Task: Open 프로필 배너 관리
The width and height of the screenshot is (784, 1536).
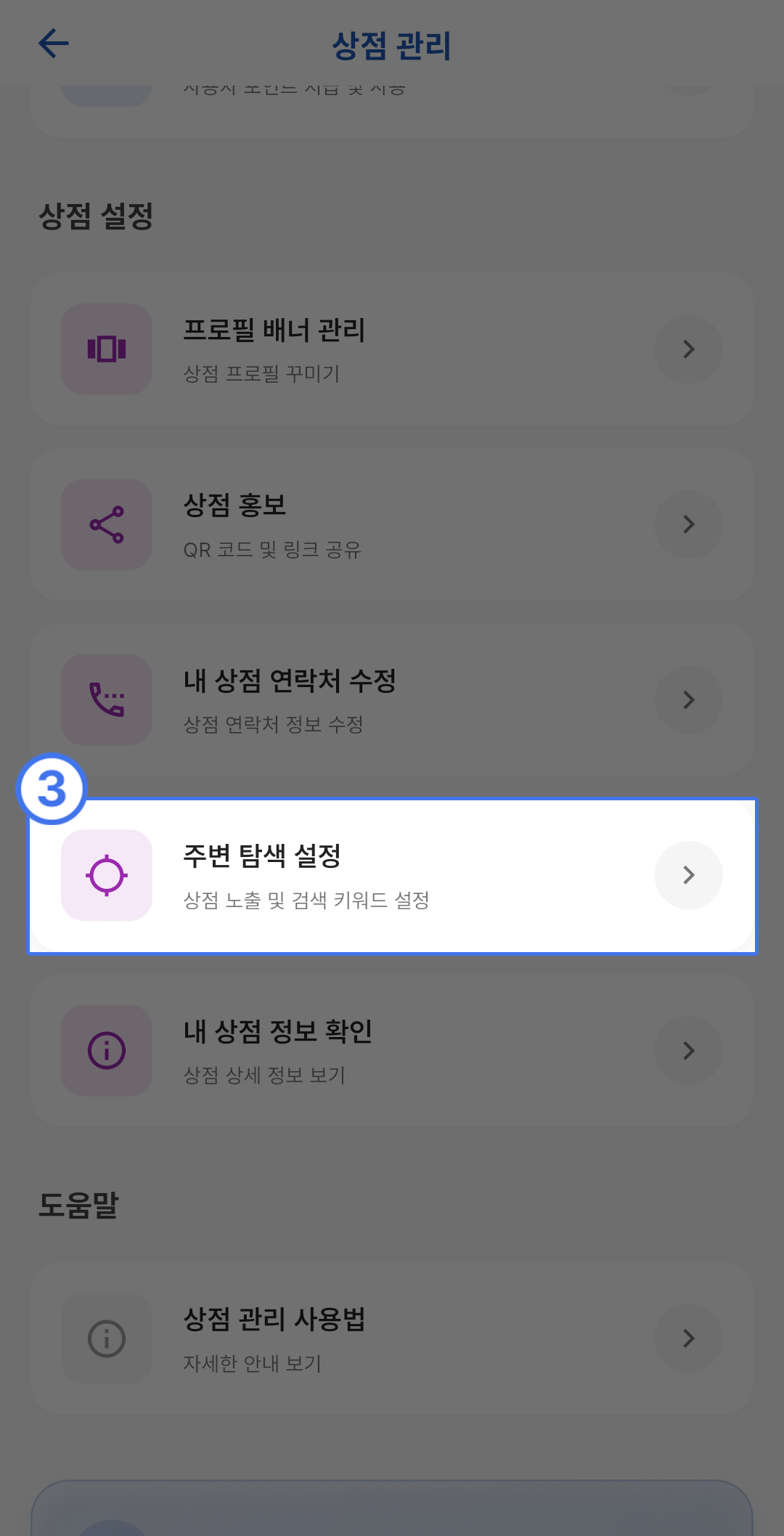Action: point(392,349)
